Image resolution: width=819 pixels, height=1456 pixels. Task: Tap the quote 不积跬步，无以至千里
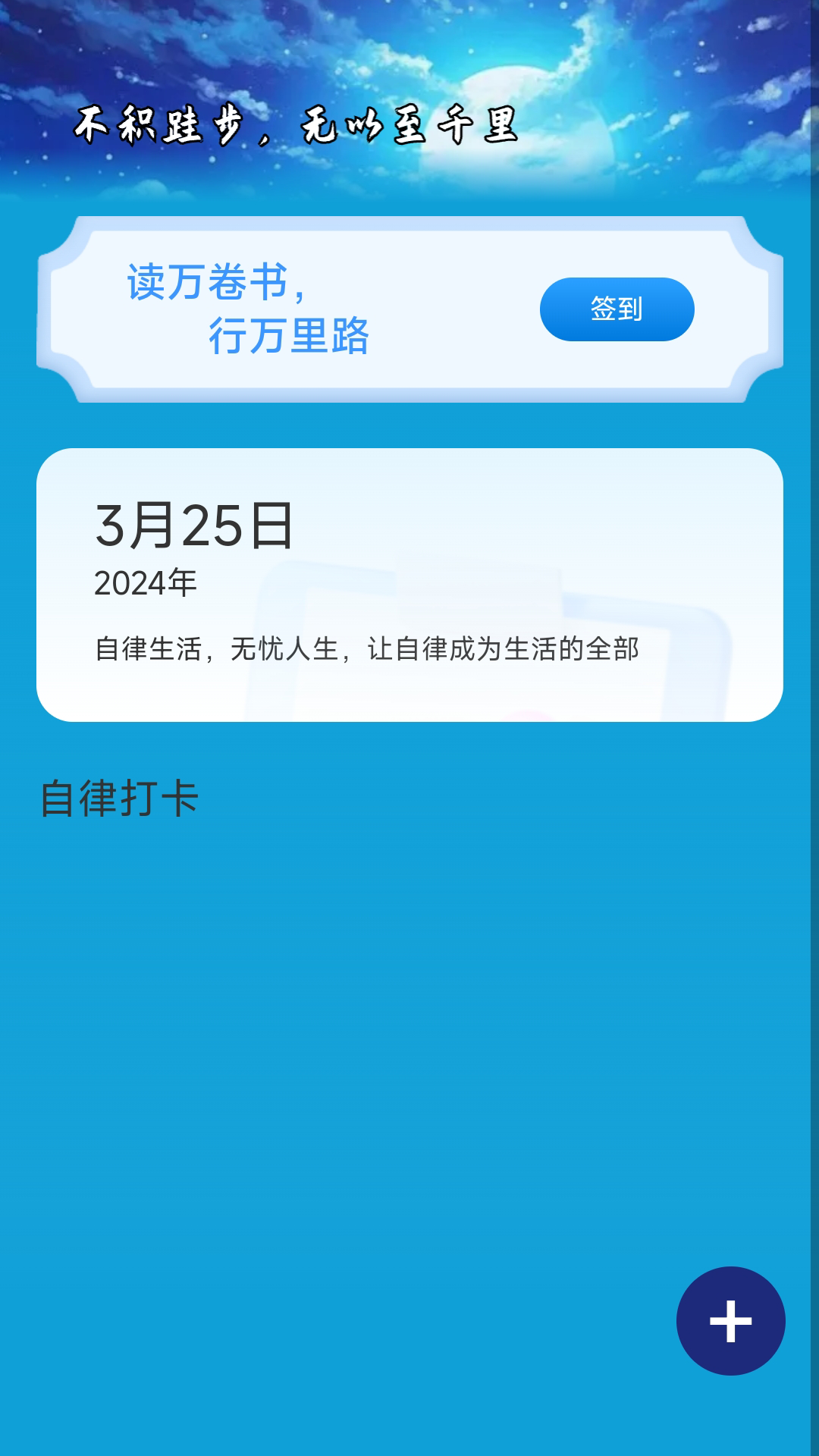[x=296, y=125]
